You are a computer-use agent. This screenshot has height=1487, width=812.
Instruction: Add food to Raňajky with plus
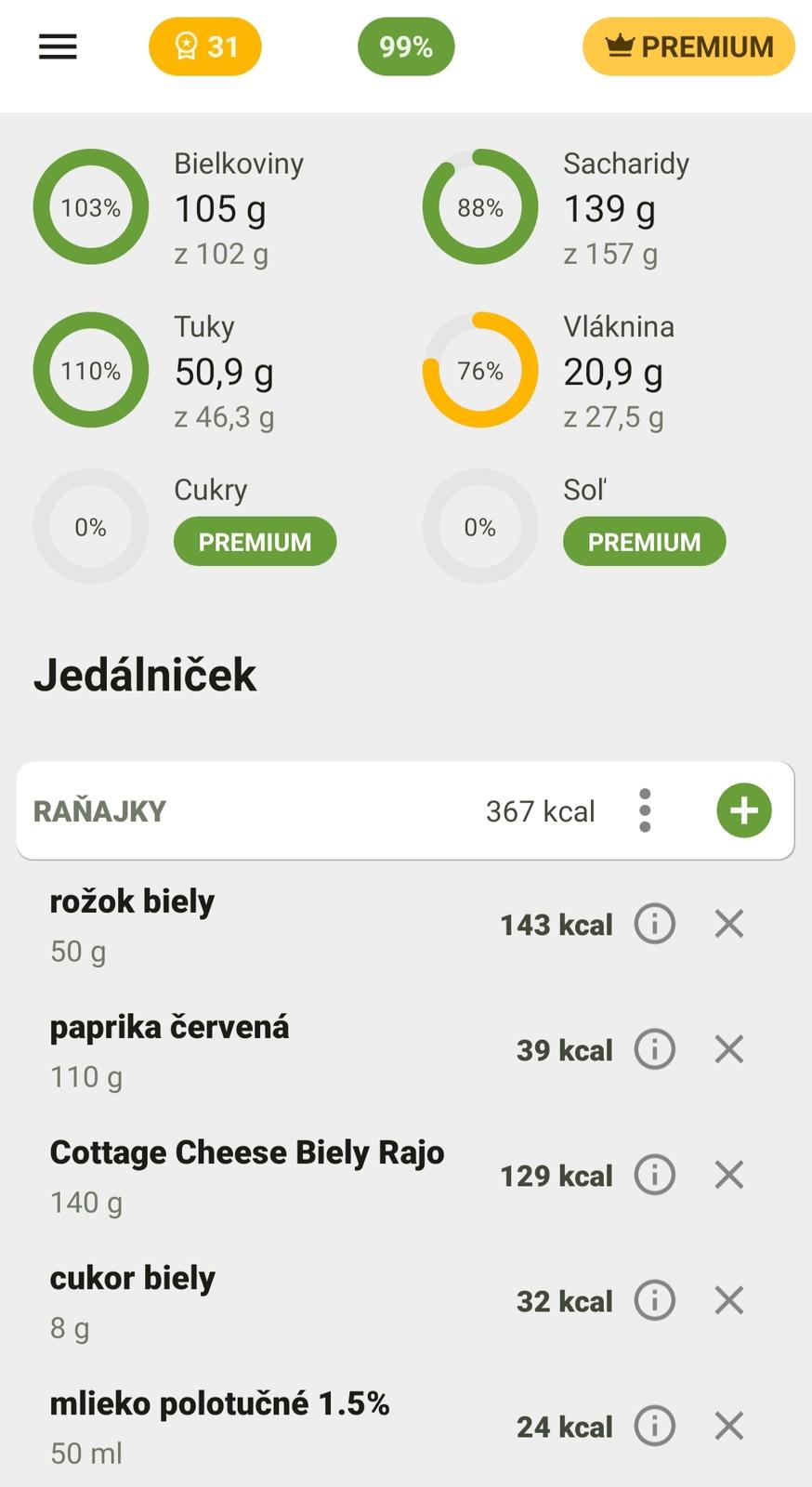(744, 810)
